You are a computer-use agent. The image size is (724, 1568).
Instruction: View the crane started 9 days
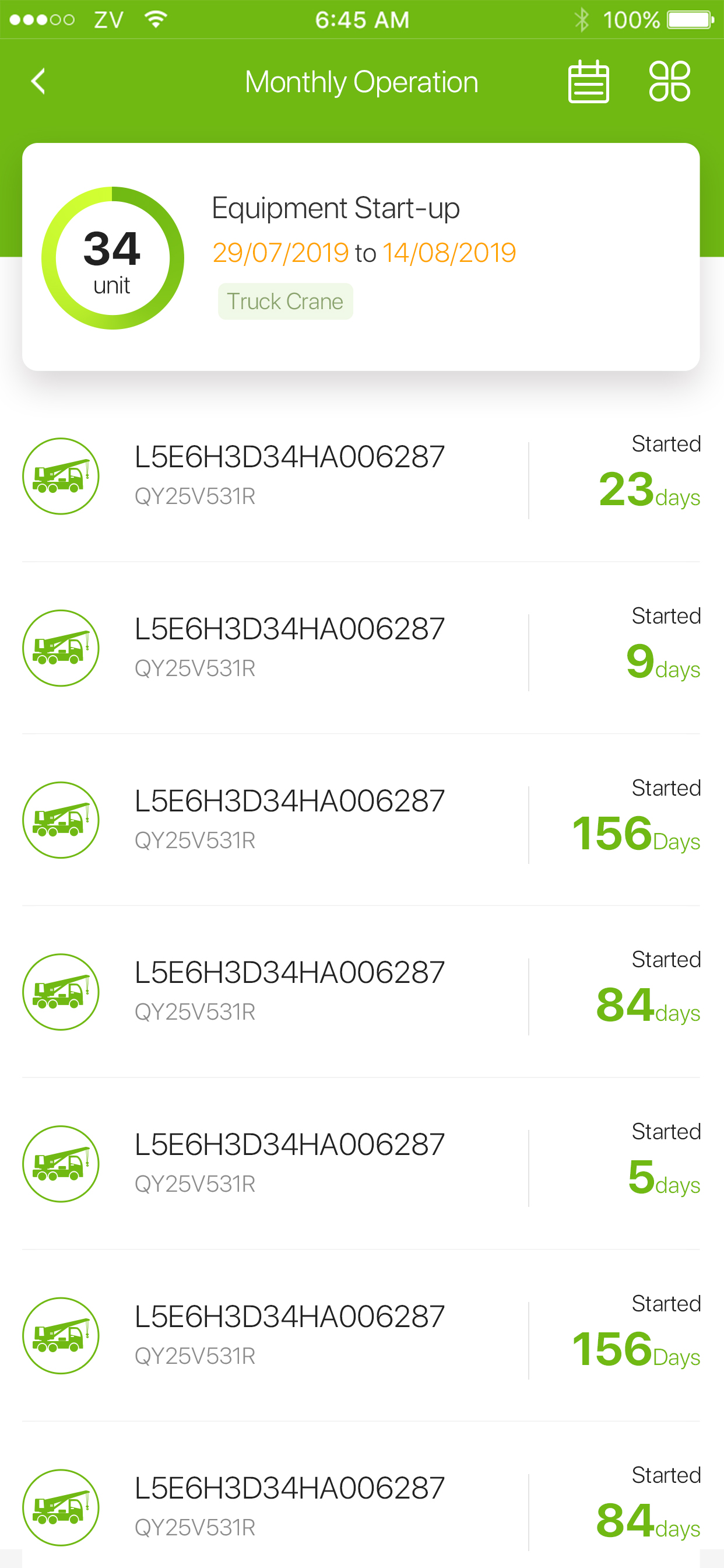[361, 648]
